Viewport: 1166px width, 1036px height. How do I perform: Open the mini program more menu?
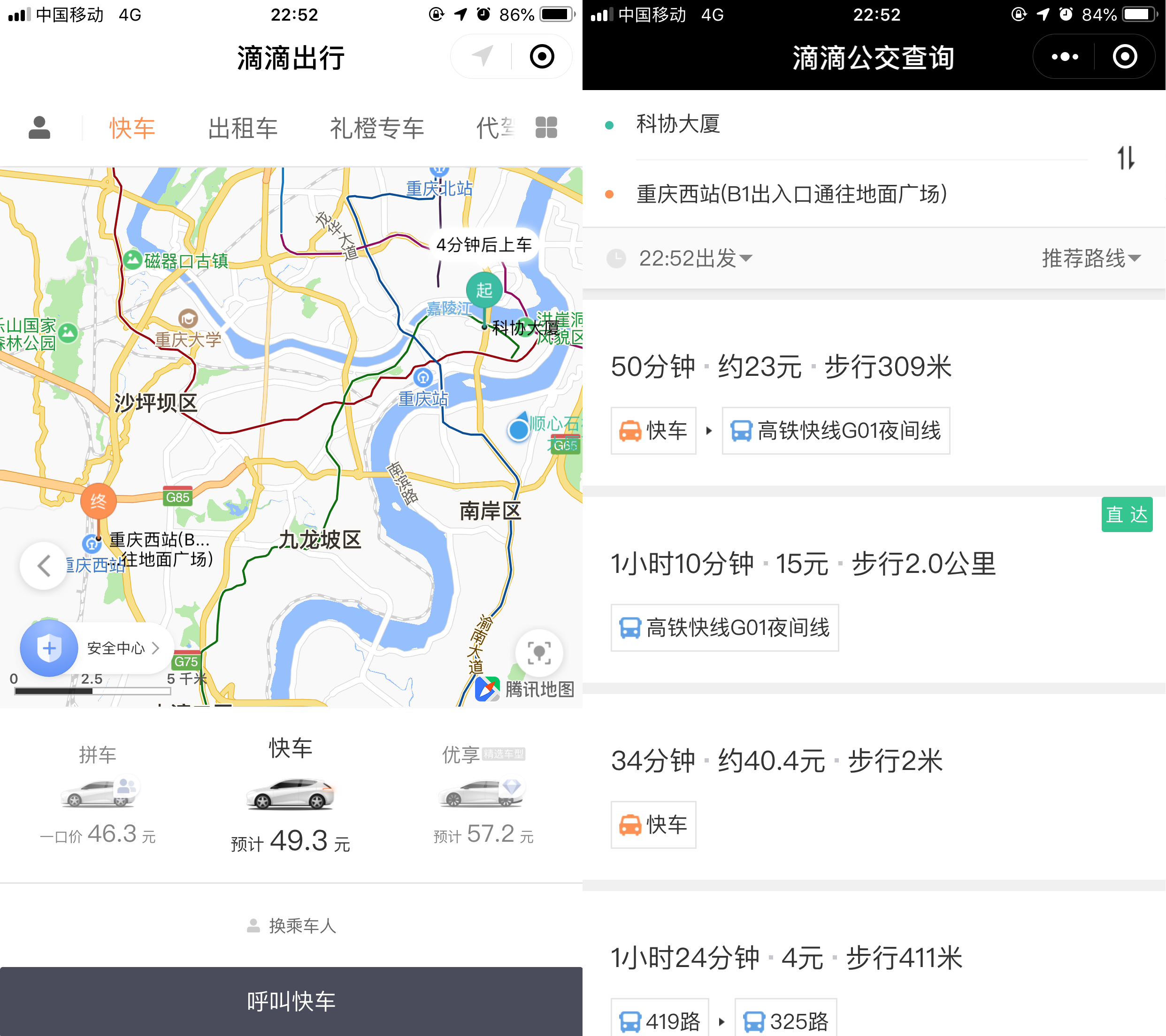(x=1065, y=57)
